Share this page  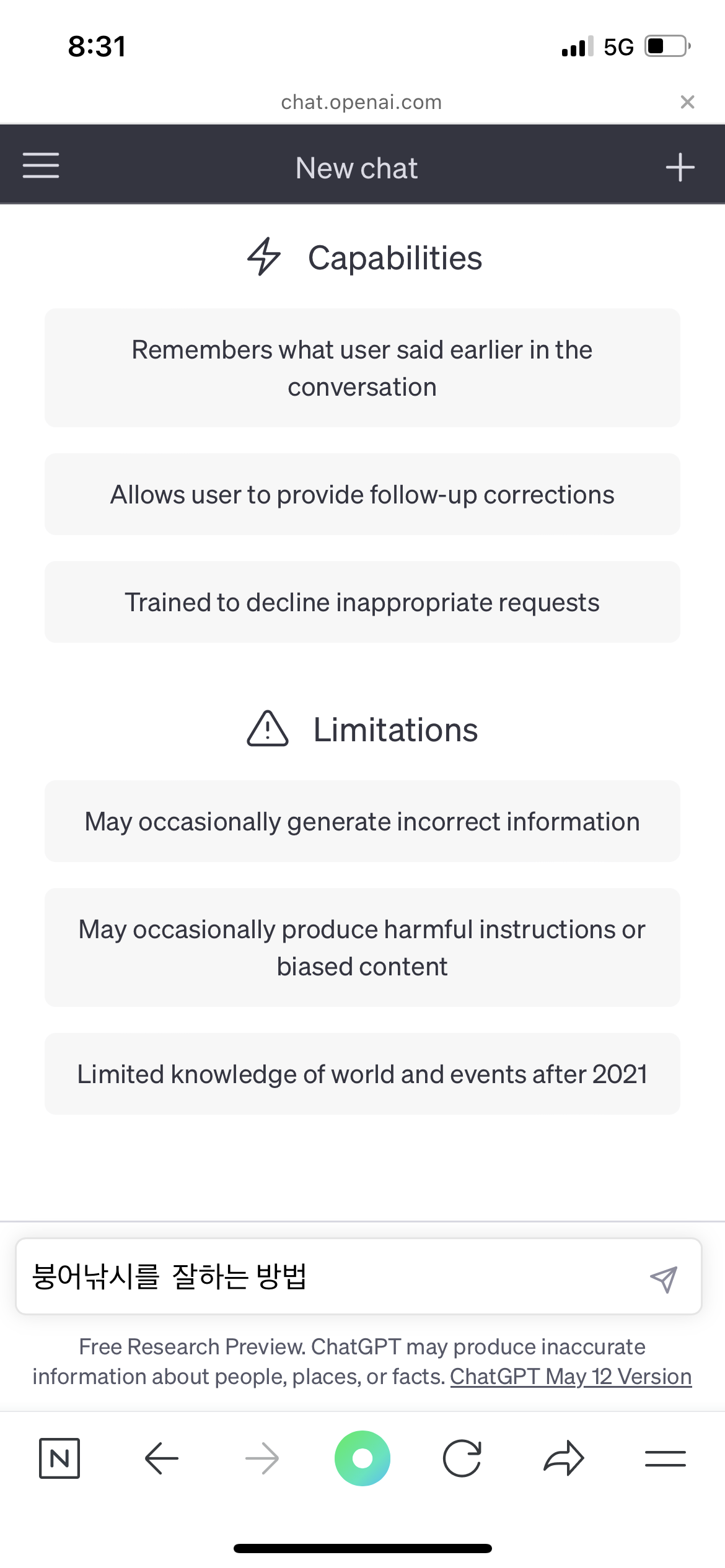tap(564, 1458)
